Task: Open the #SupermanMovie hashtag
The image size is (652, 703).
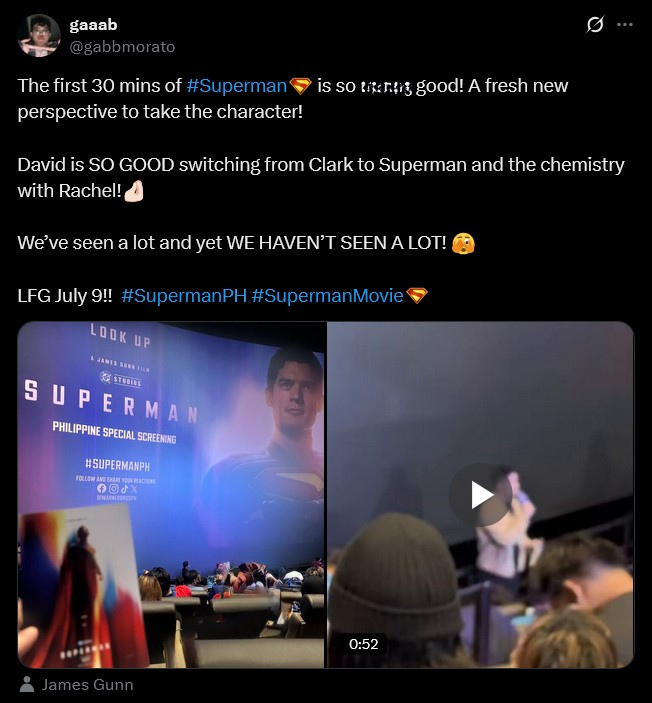Action: (328, 296)
